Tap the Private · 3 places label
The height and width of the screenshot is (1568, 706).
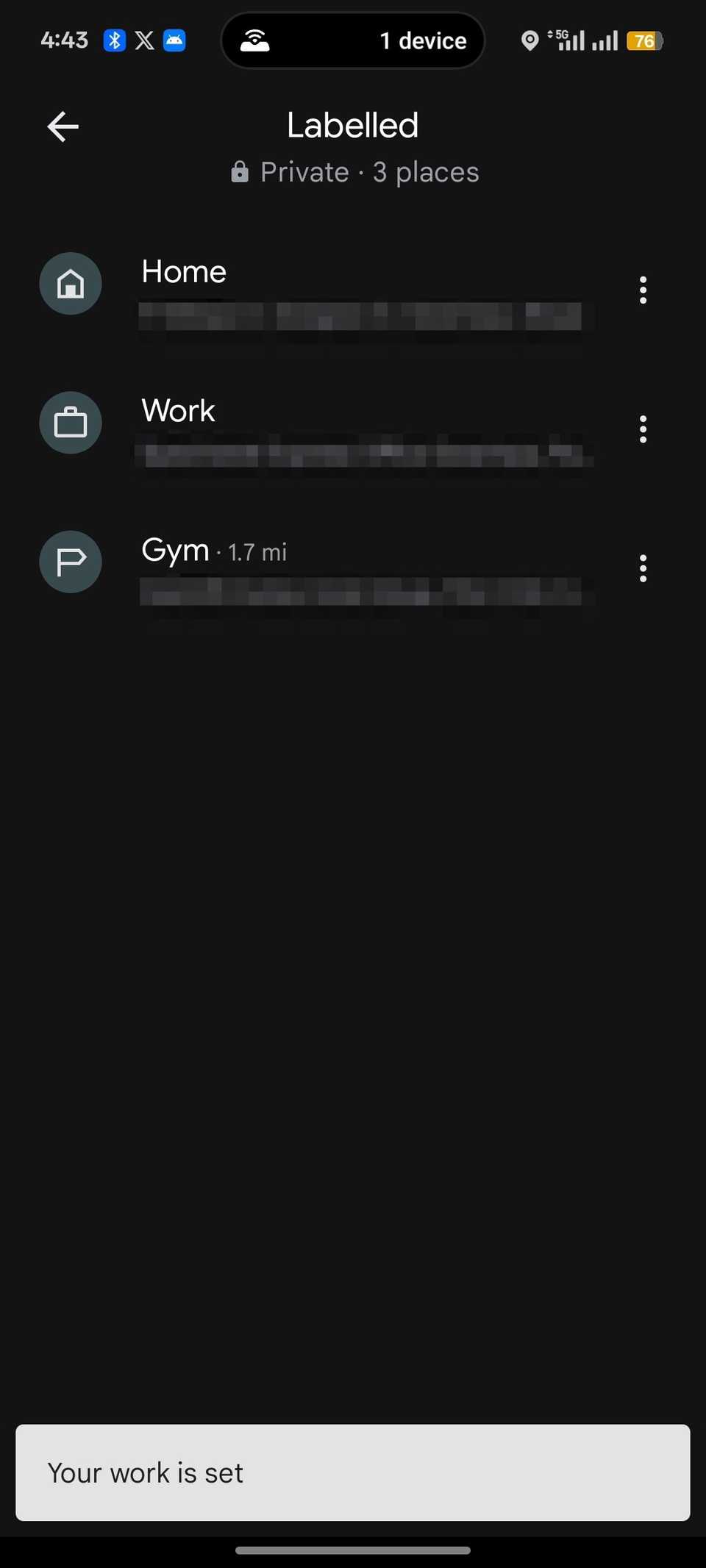pos(353,171)
